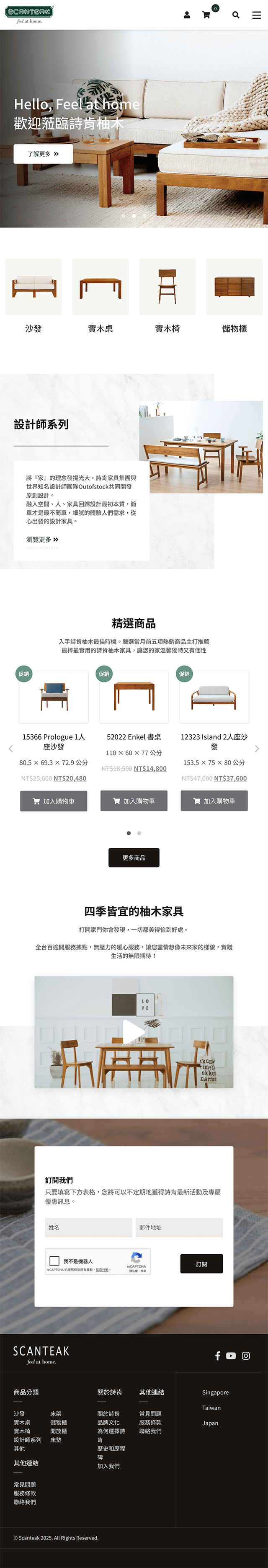Follow the 瀏覽更多 link
Viewport: 268px width, 1568px height.
pyautogui.click(x=42, y=539)
